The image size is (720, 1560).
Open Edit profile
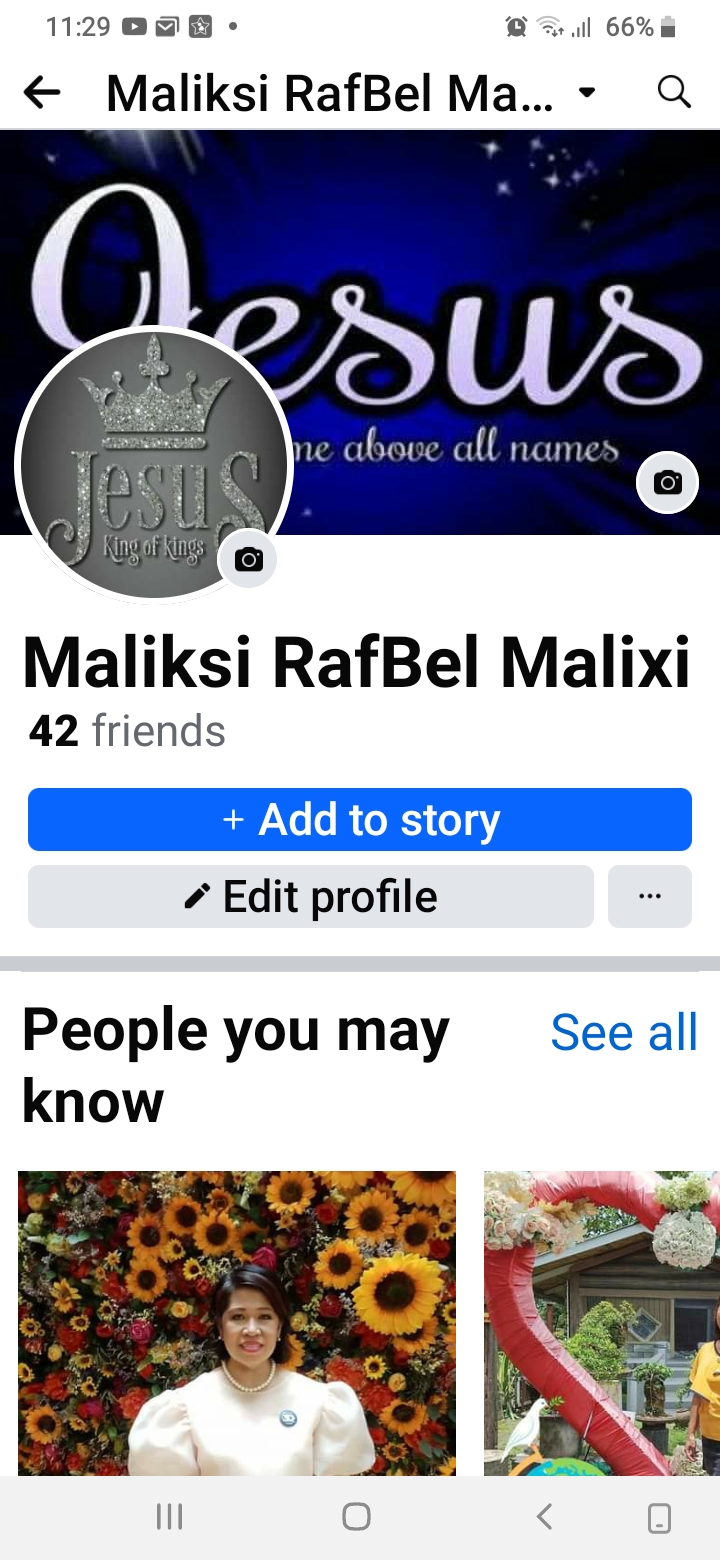pyautogui.click(x=311, y=896)
